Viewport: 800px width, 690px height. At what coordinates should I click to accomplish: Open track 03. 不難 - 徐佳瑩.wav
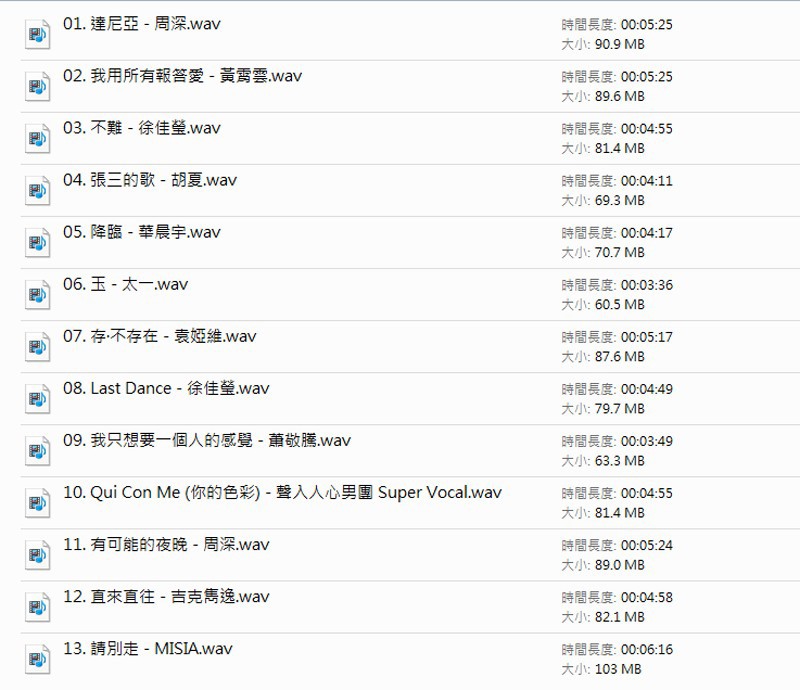click(142, 128)
